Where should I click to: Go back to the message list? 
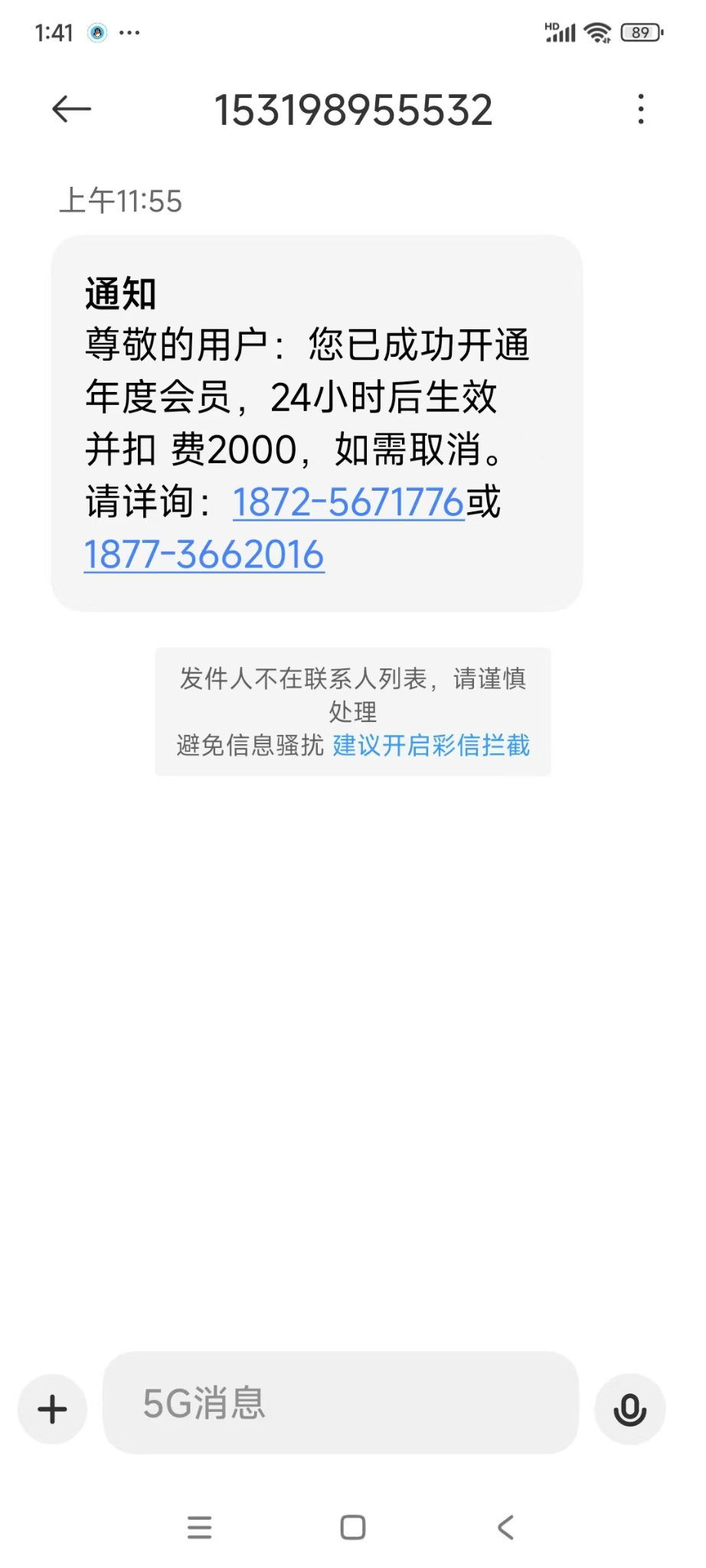tap(71, 109)
